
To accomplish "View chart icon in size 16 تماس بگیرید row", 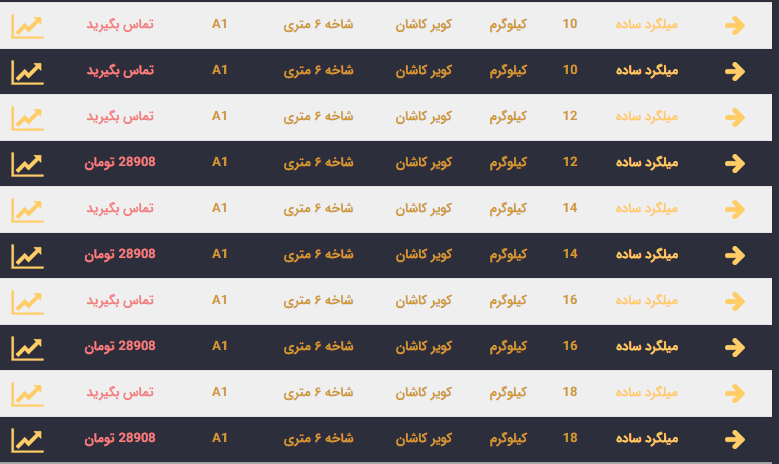I will pyautogui.click(x=27, y=301).
